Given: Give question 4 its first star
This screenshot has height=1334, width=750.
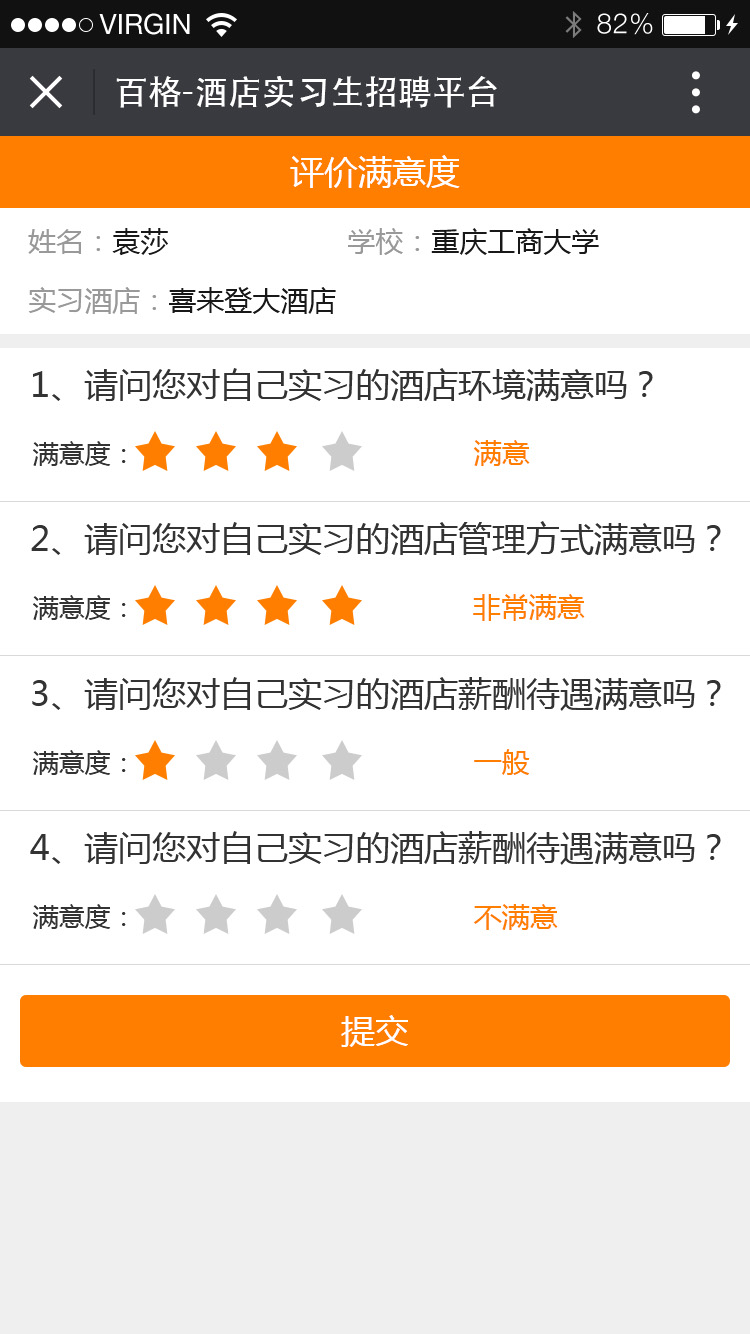Looking at the screenshot, I should click(x=155, y=915).
